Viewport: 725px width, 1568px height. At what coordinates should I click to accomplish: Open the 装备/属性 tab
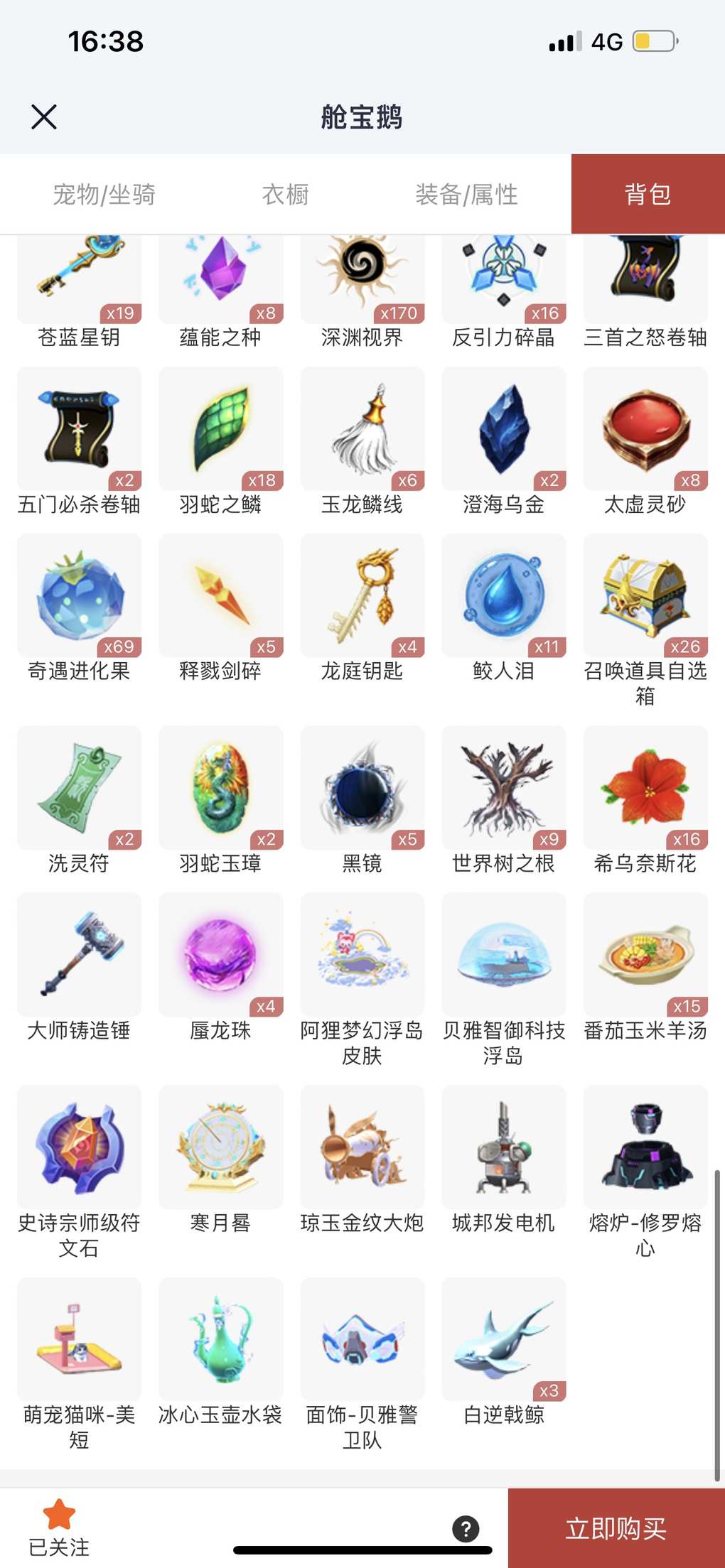[466, 194]
